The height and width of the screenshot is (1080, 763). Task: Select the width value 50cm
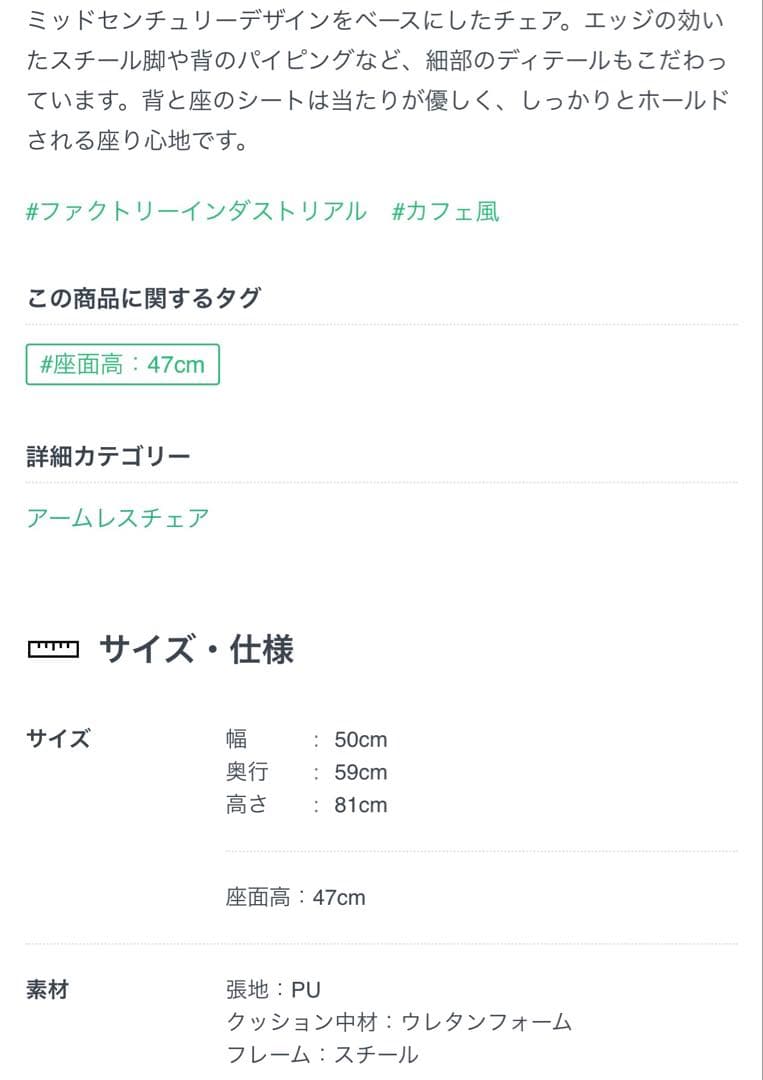(x=361, y=740)
